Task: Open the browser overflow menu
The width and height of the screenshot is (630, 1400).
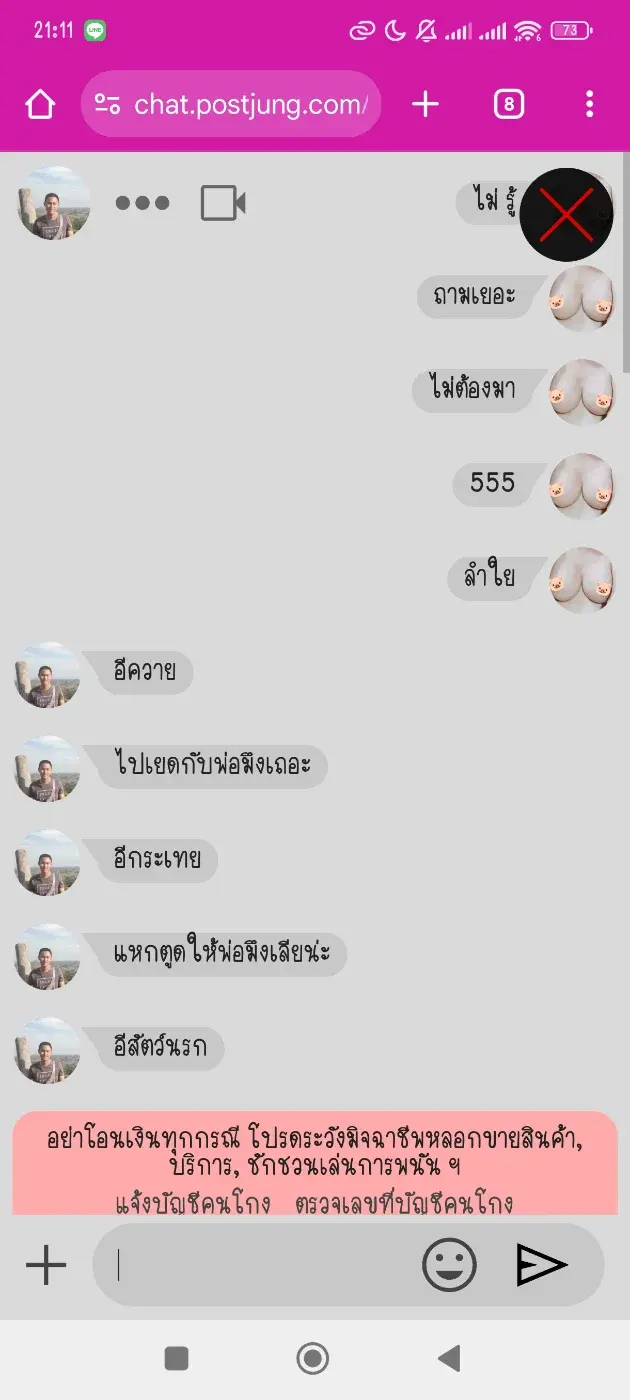Action: click(x=589, y=104)
